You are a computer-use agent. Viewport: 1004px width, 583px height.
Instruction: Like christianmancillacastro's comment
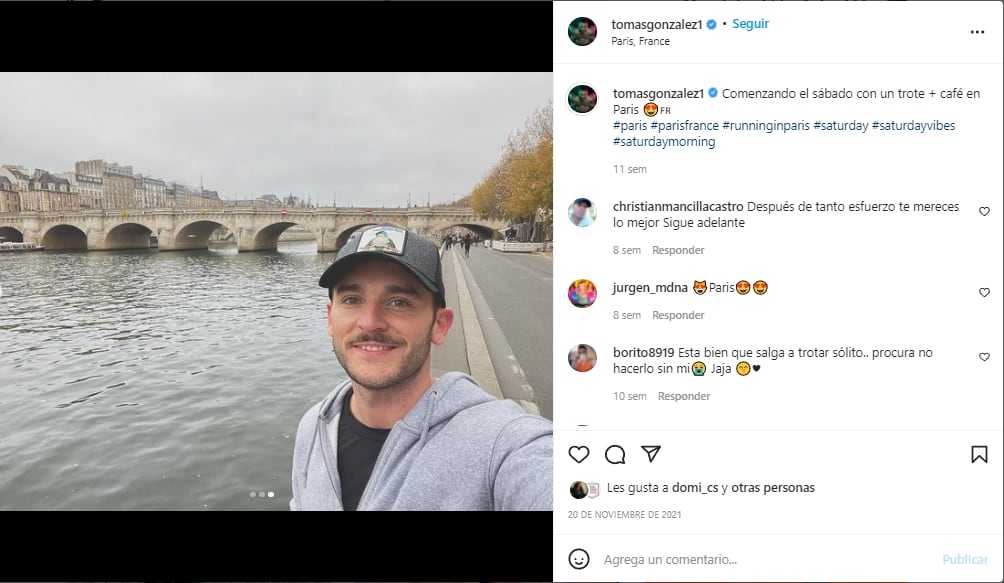[984, 212]
